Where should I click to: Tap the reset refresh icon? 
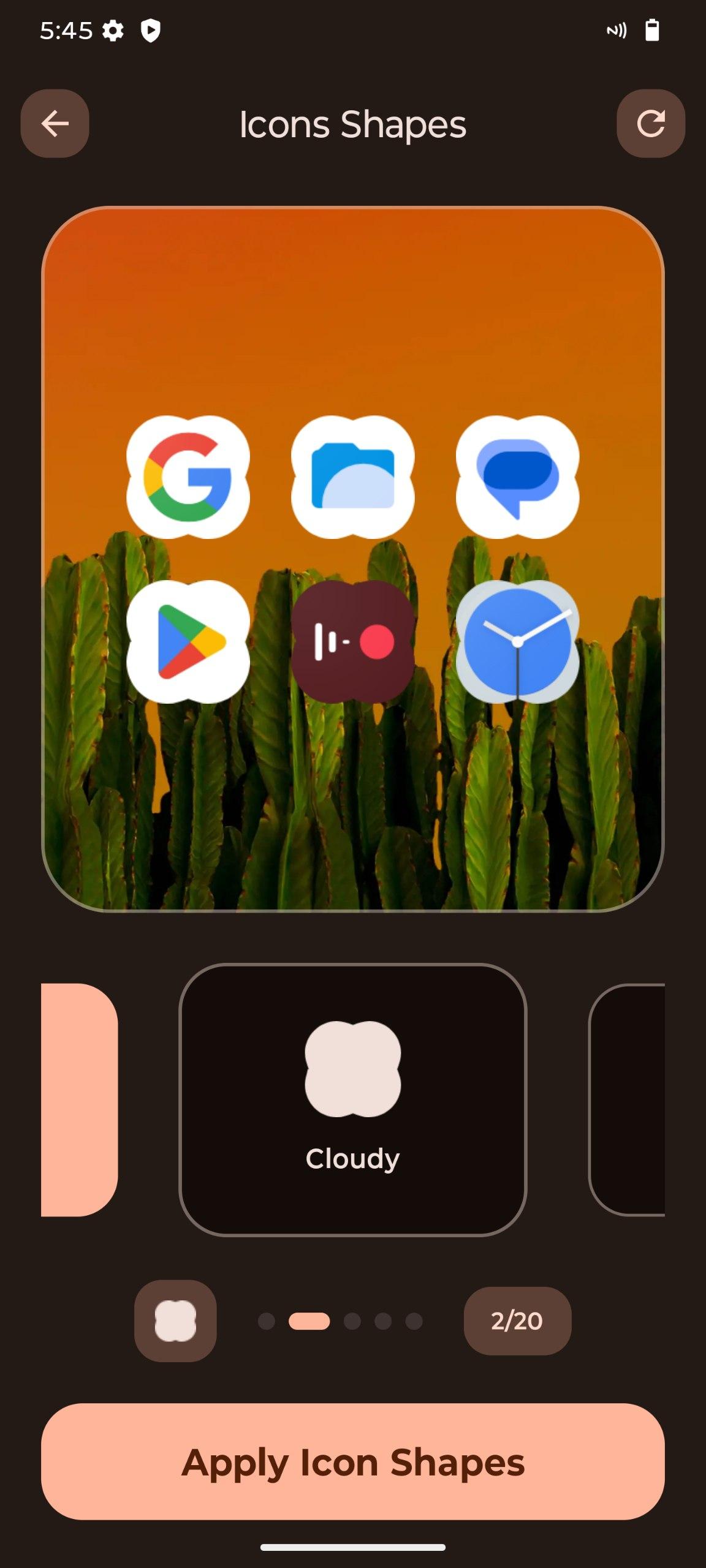[650, 124]
